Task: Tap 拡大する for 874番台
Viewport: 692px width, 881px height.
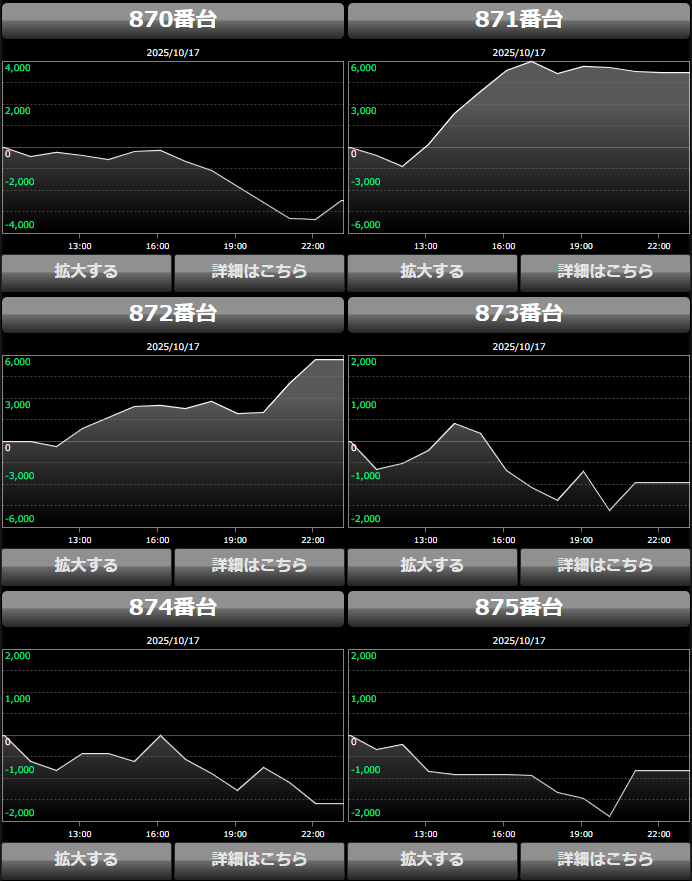Action: tap(86, 860)
